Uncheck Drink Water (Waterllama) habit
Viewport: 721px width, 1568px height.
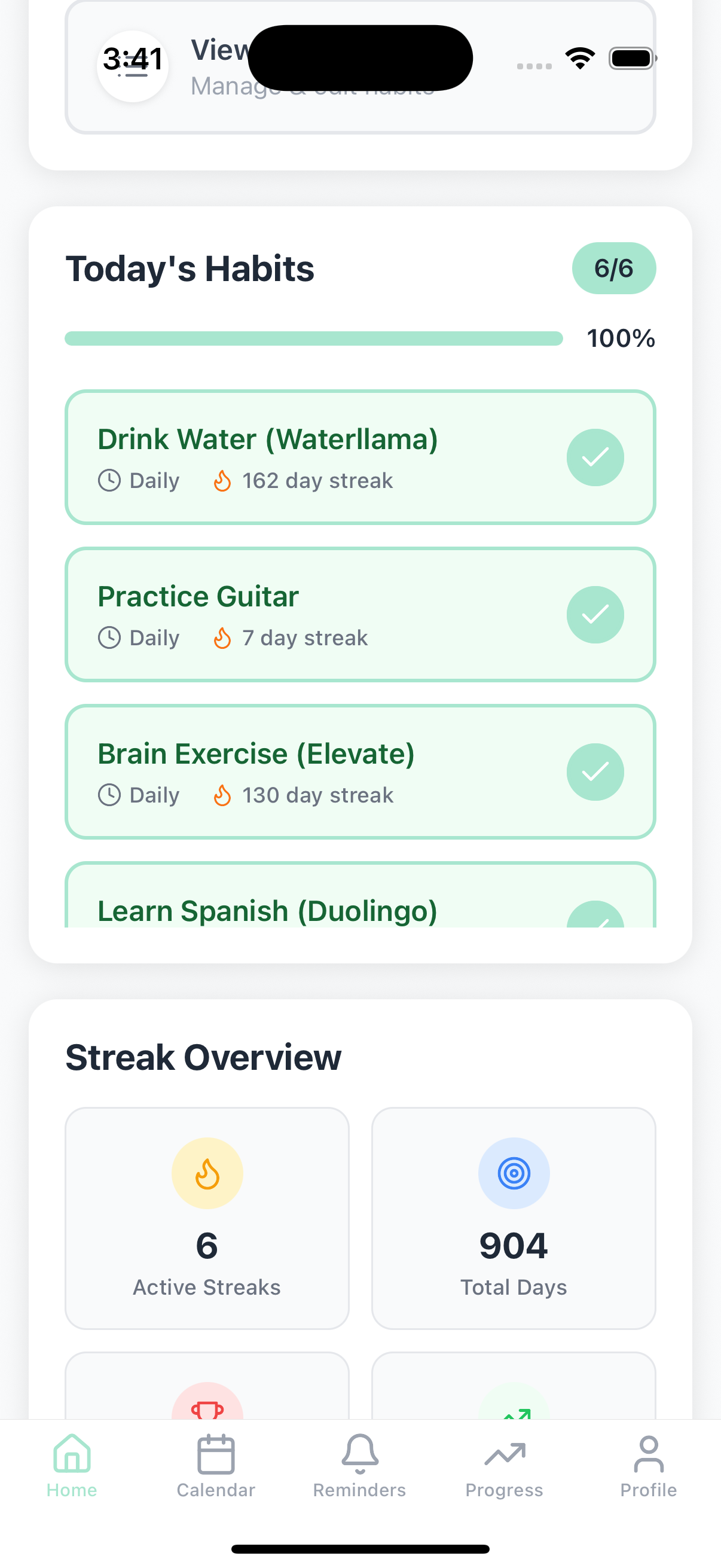click(x=594, y=457)
